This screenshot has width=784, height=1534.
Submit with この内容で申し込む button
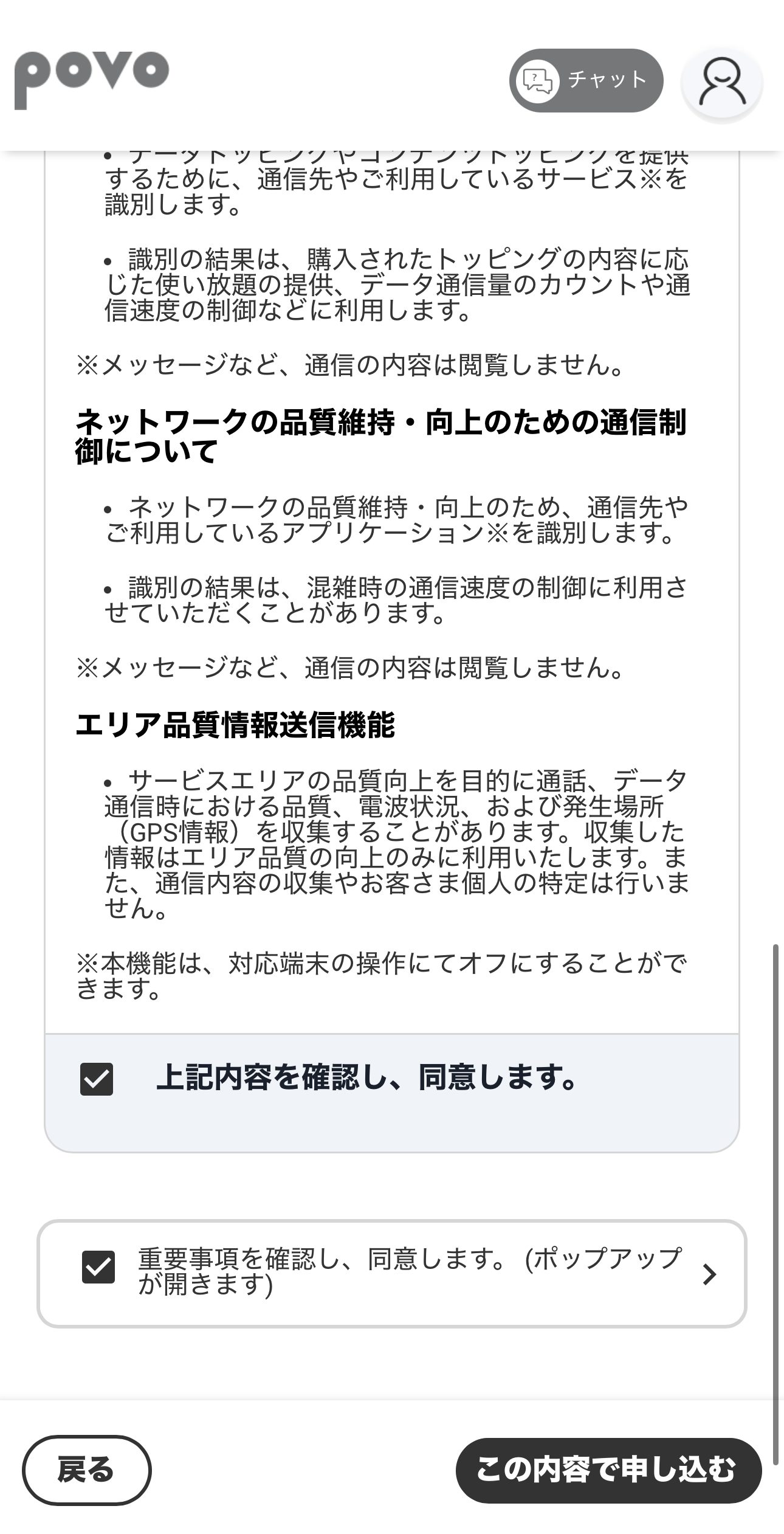pos(608,1470)
